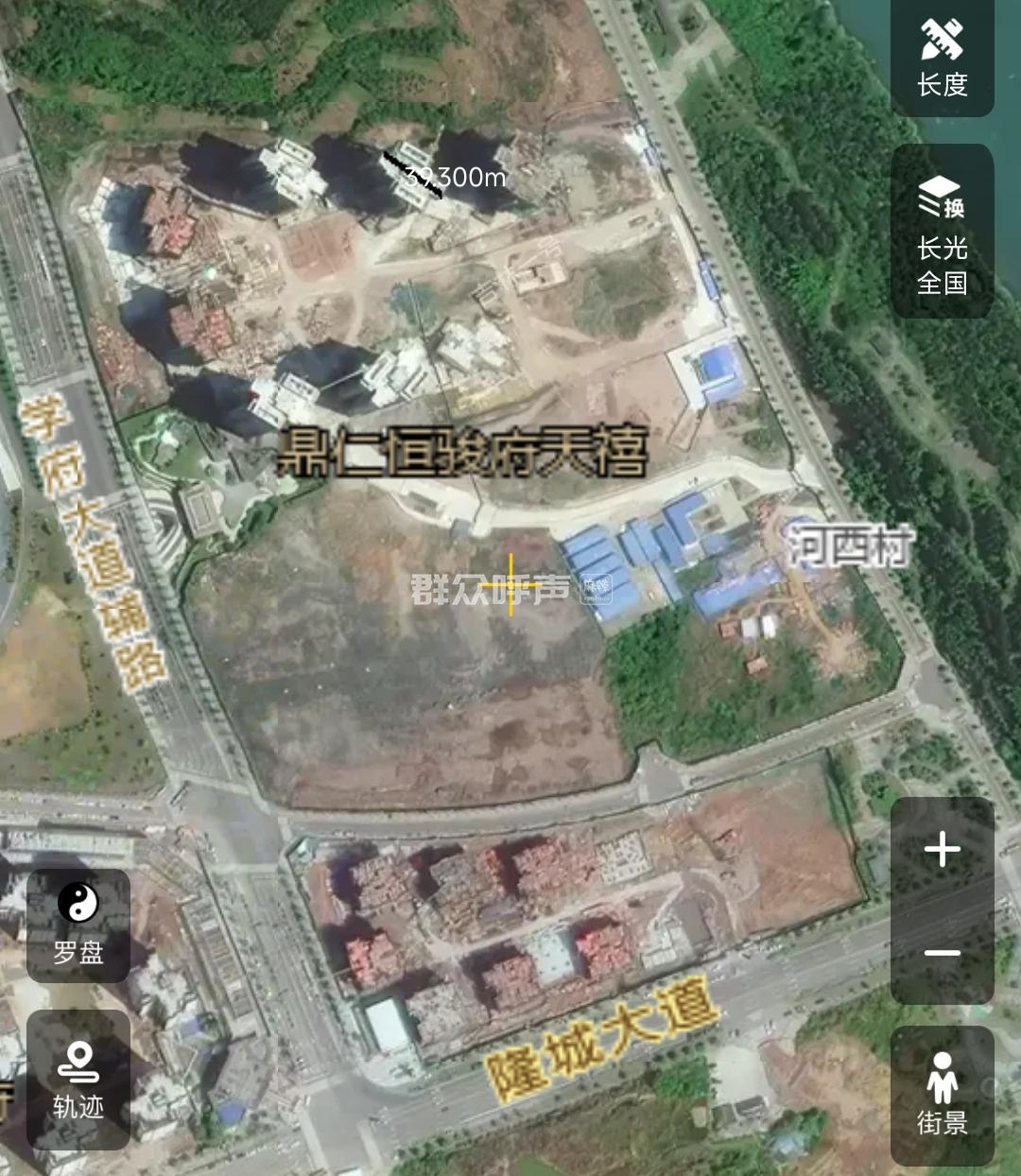Open the 轨迹 track recording

[78, 1080]
